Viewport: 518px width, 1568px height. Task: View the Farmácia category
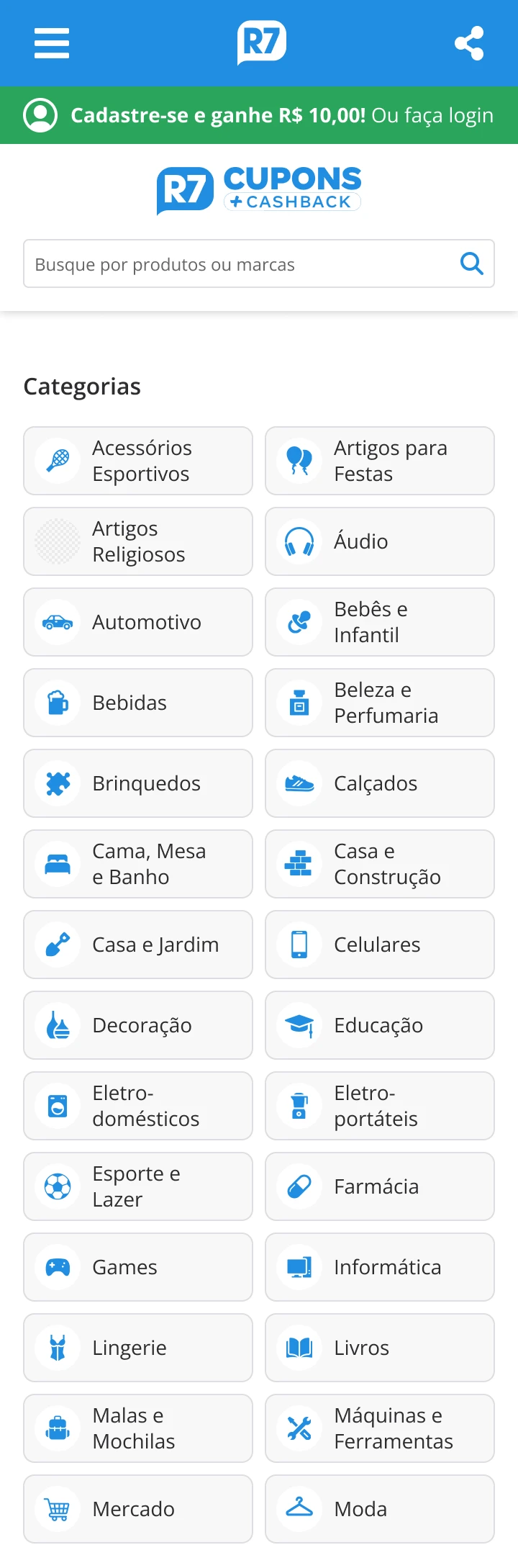(x=380, y=1186)
